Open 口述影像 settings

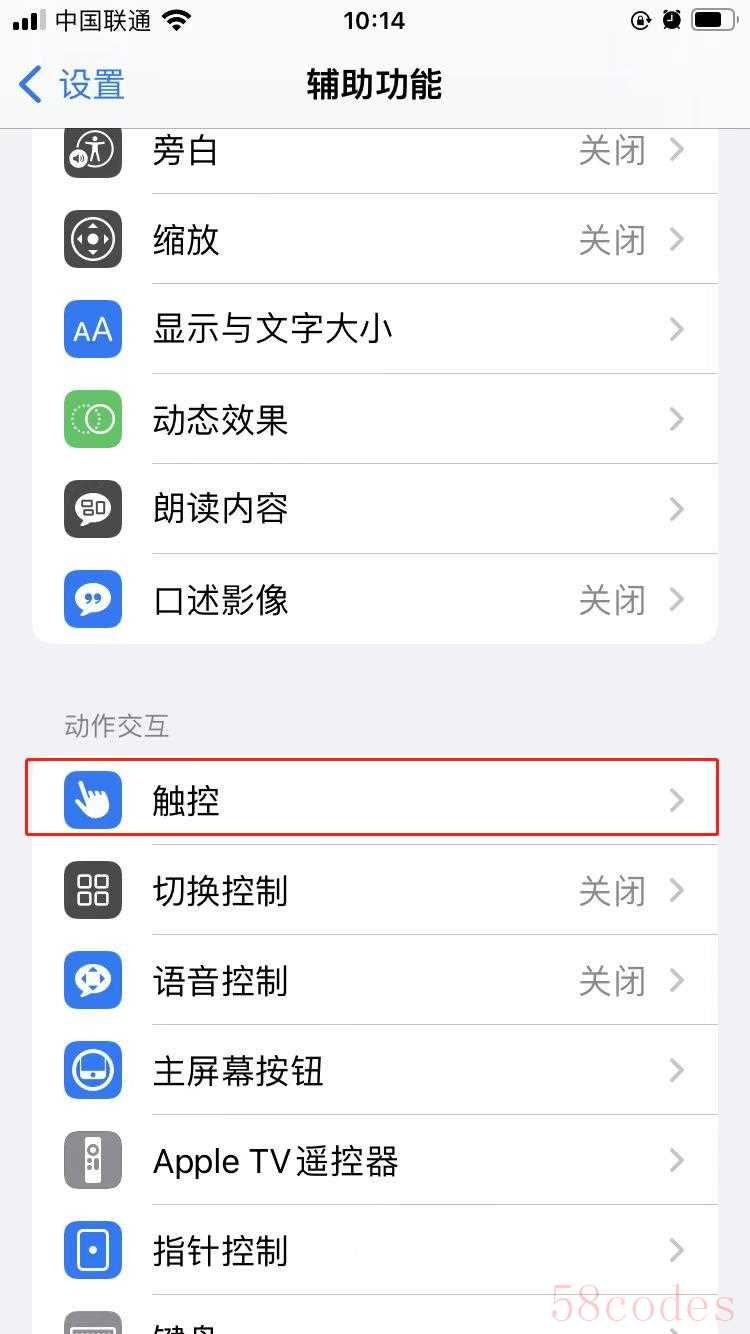tap(375, 599)
